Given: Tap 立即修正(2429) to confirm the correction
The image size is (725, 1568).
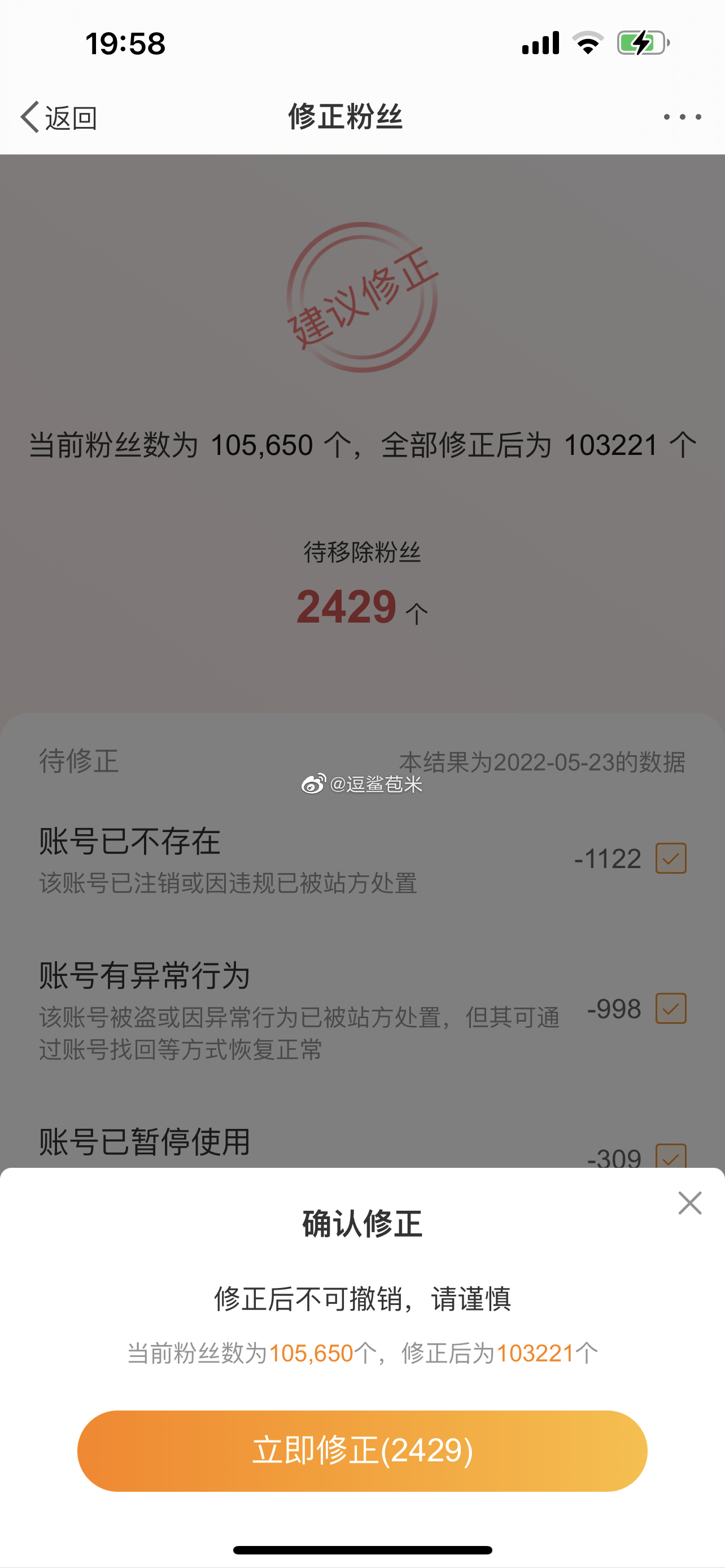Looking at the screenshot, I should (x=362, y=1451).
